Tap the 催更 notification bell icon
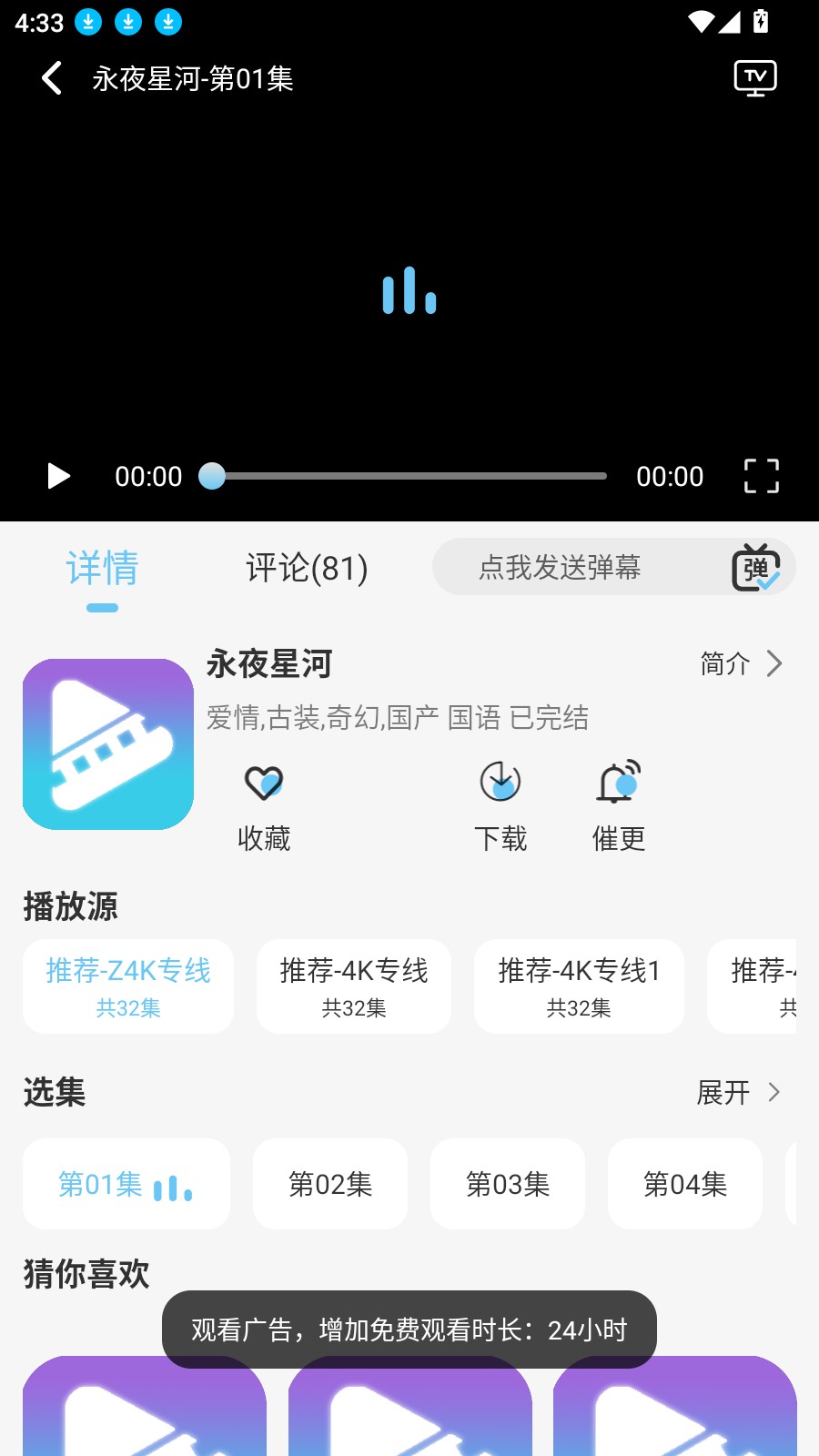This screenshot has height=1456, width=819. [618, 783]
